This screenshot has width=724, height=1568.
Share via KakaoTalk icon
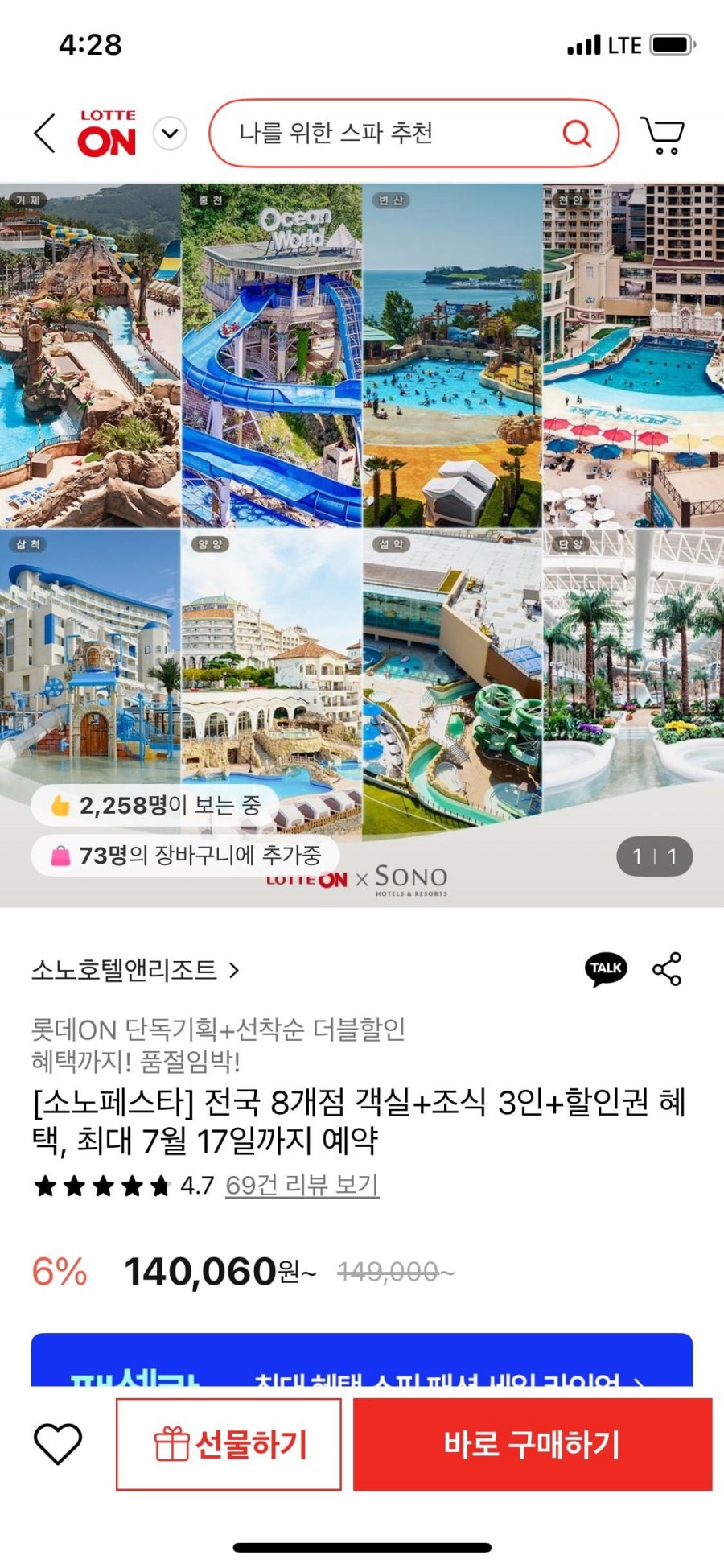606,968
